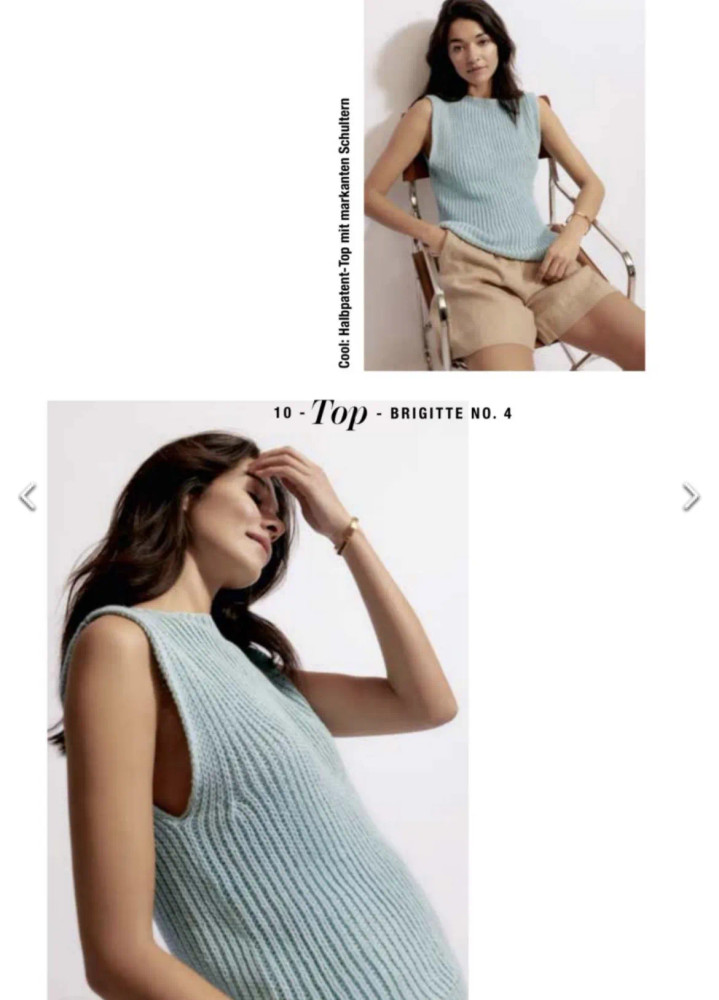
Task: Go to the next magazine page
Action: (690, 496)
